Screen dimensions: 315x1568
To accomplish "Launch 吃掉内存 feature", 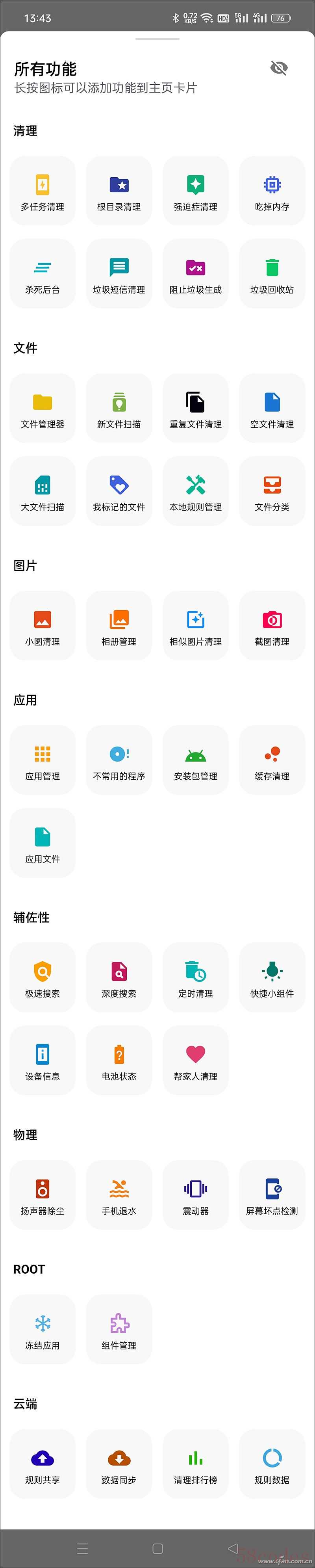I will point(272,191).
